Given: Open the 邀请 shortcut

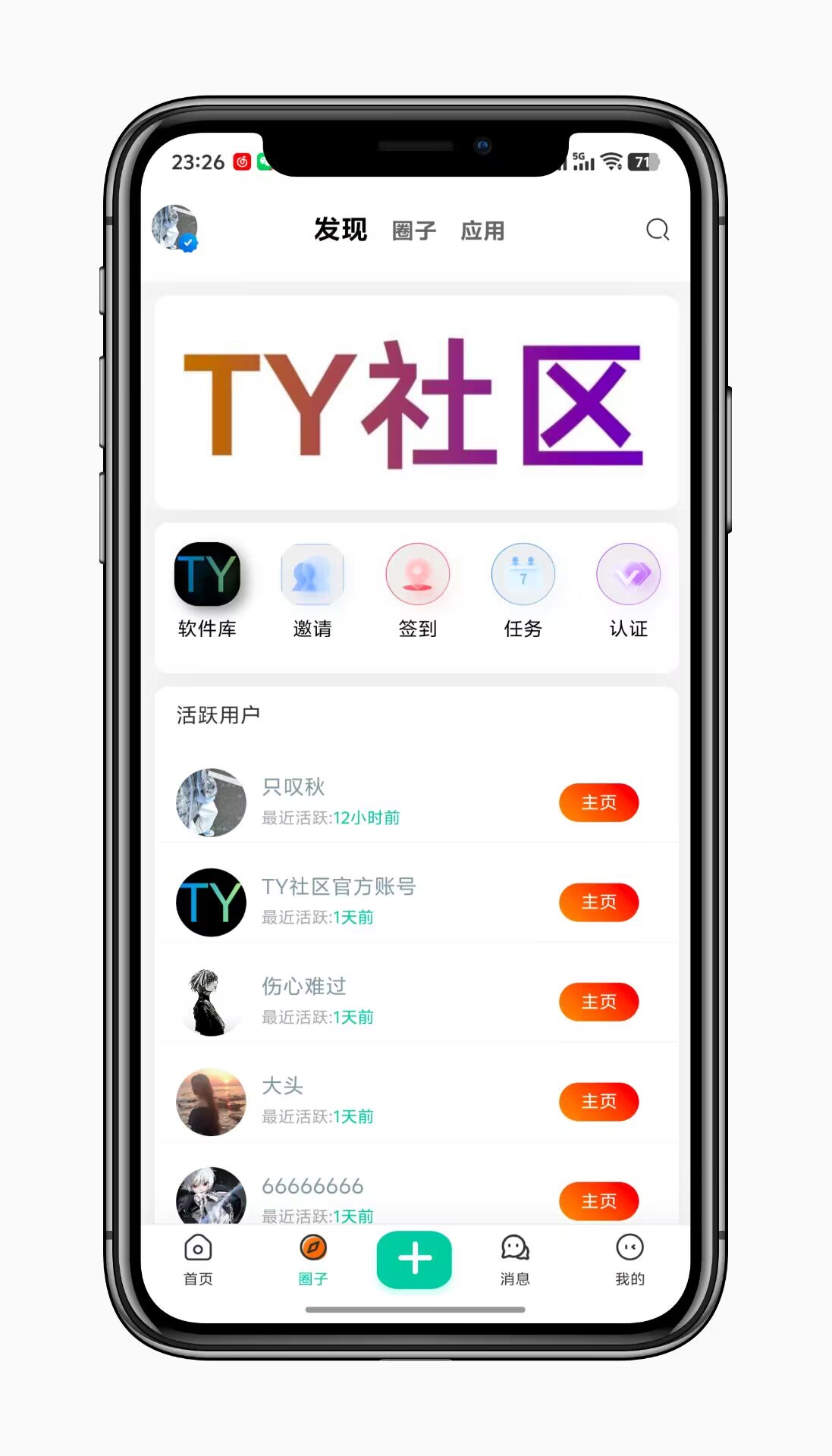Looking at the screenshot, I should pyautogui.click(x=312, y=591).
